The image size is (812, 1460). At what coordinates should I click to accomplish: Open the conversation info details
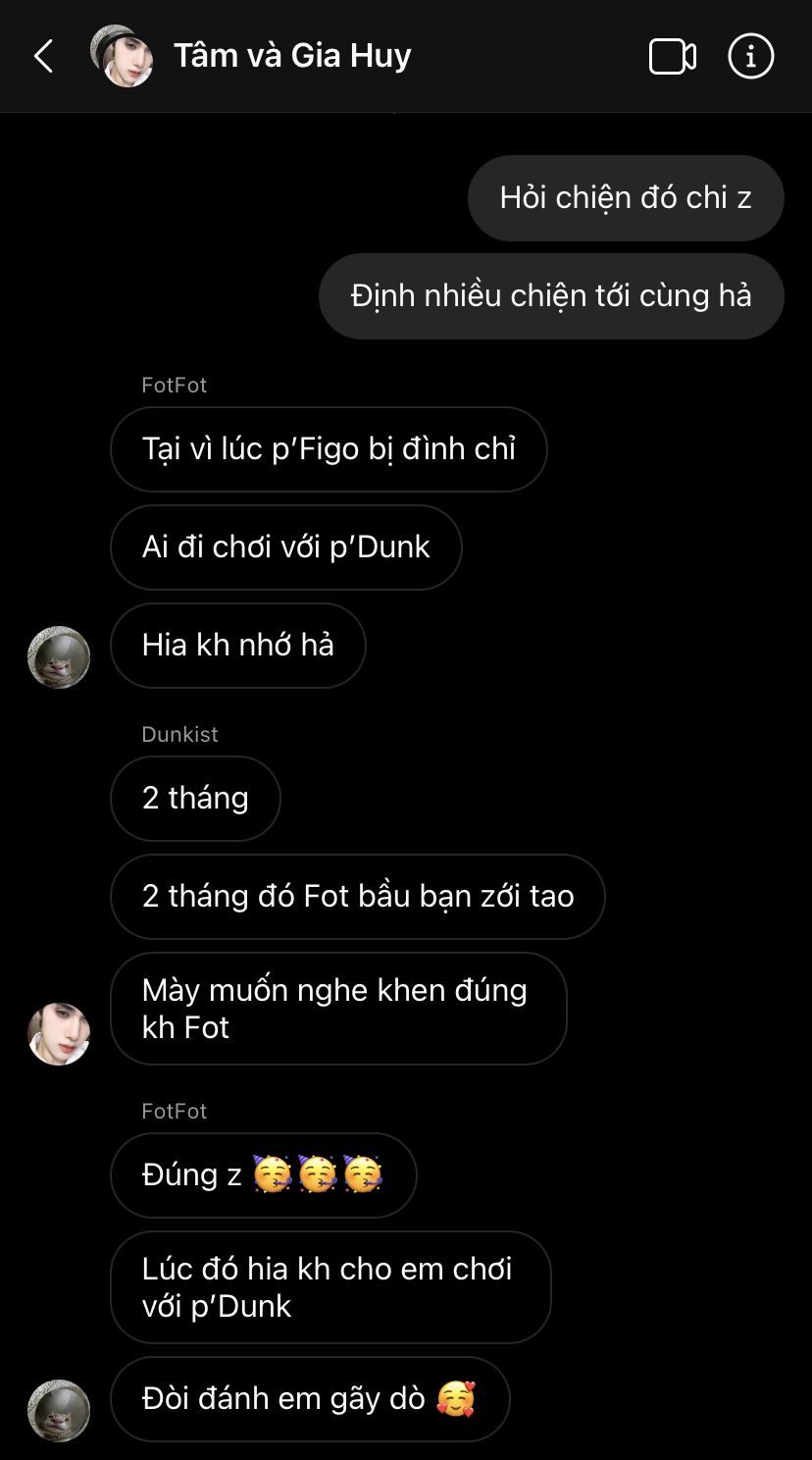750,57
